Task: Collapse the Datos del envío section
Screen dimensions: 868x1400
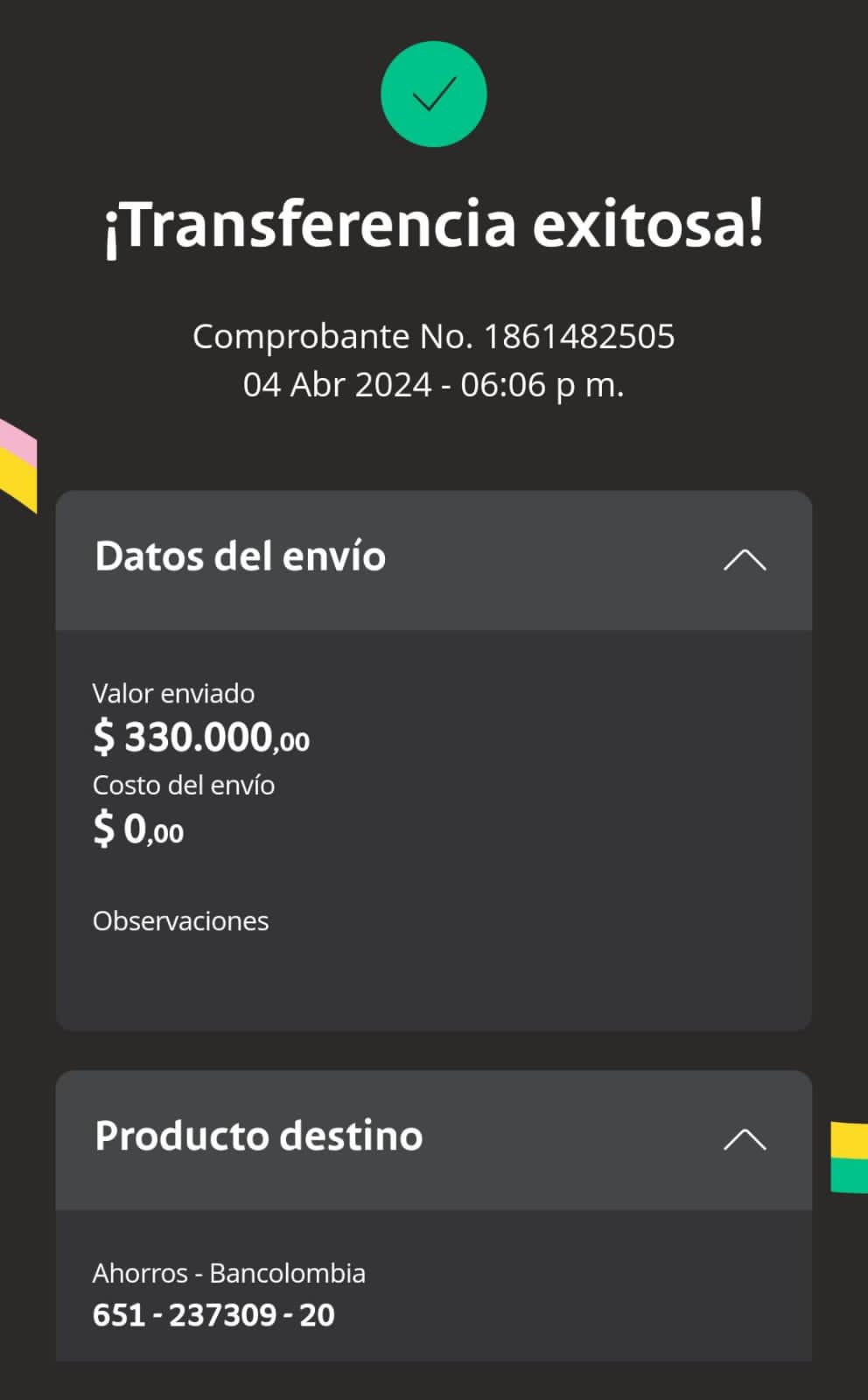Action: pyautogui.click(x=745, y=560)
